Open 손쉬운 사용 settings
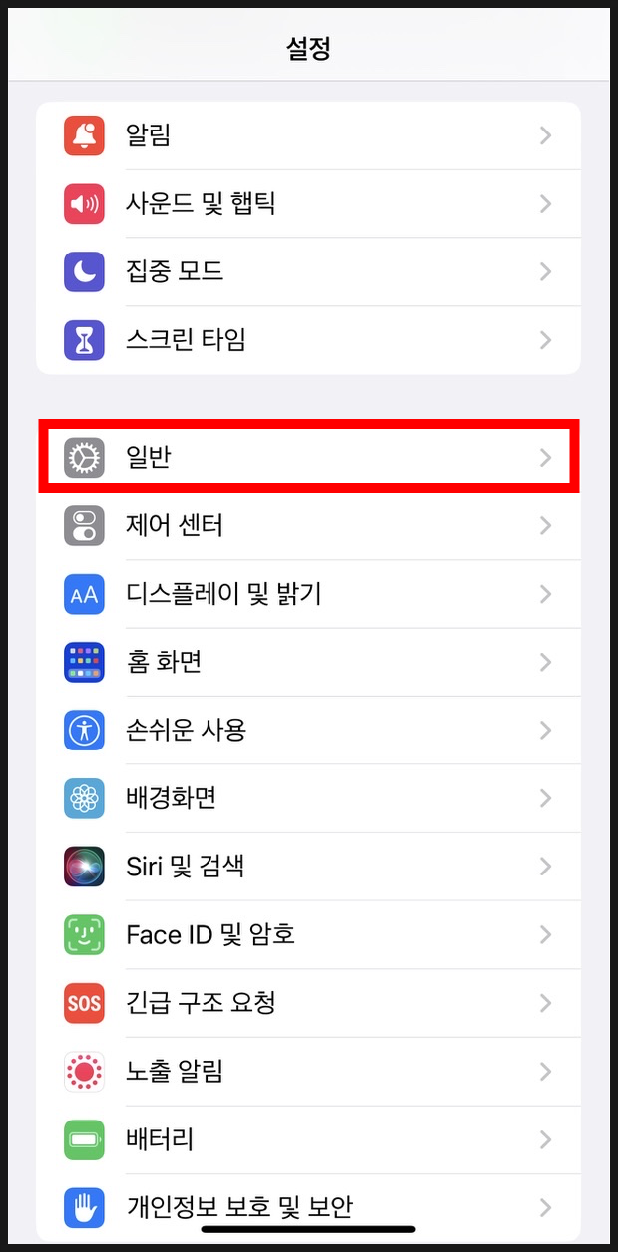This screenshot has height=1252, width=618. [x=308, y=730]
